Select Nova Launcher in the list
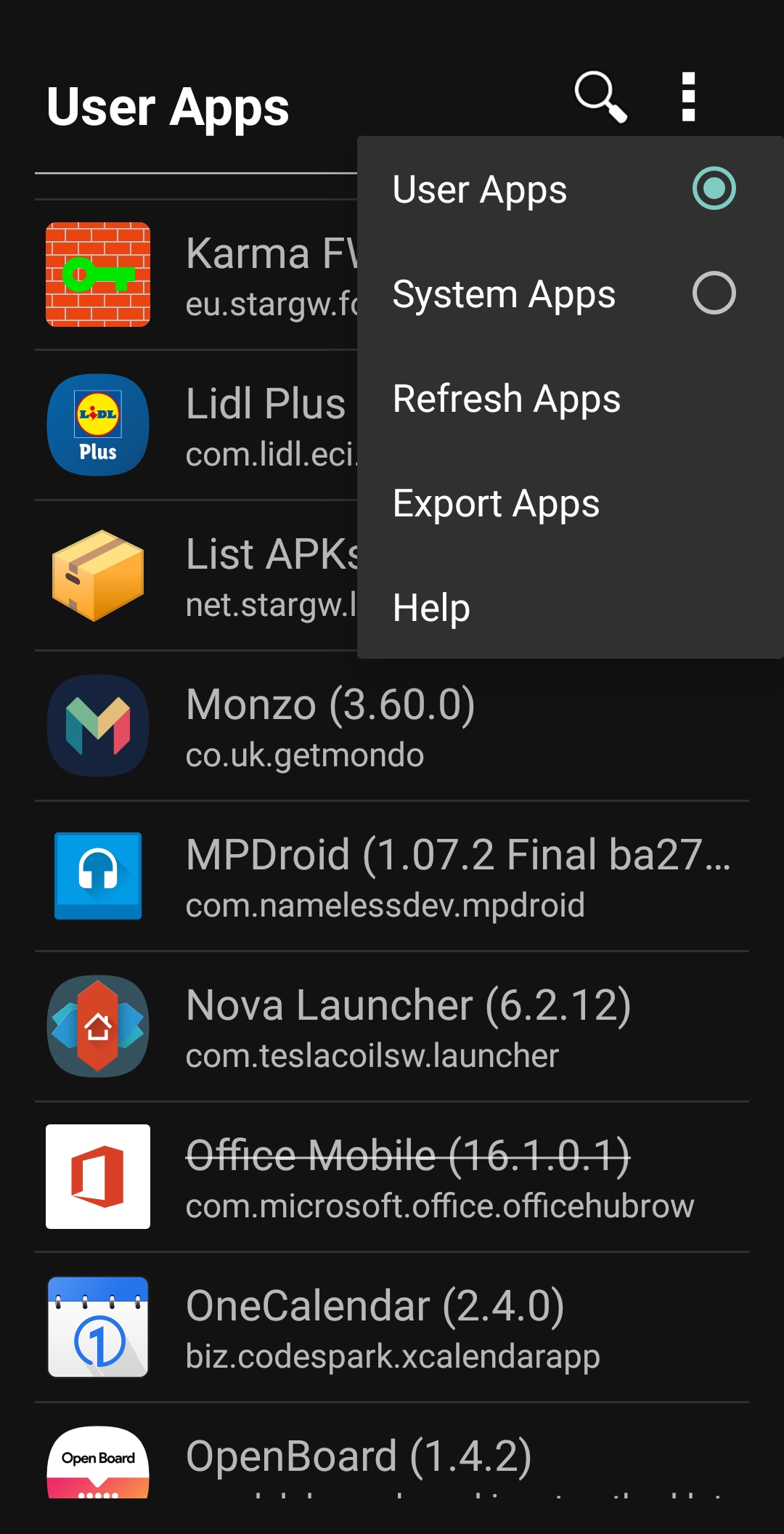 pos(392,1027)
